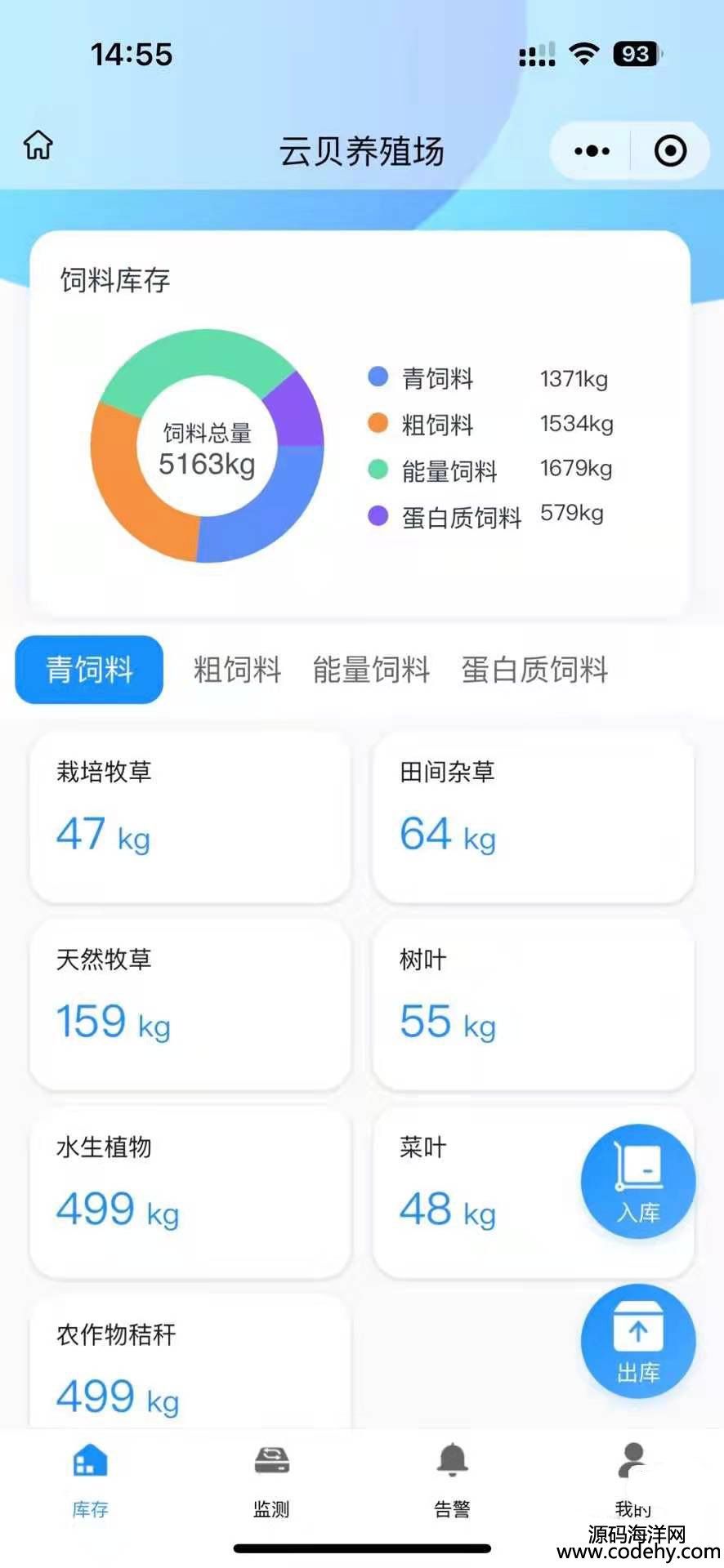The width and height of the screenshot is (724, 1568).
Task: Open the 我的 profile tab
Action: click(632, 1478)
